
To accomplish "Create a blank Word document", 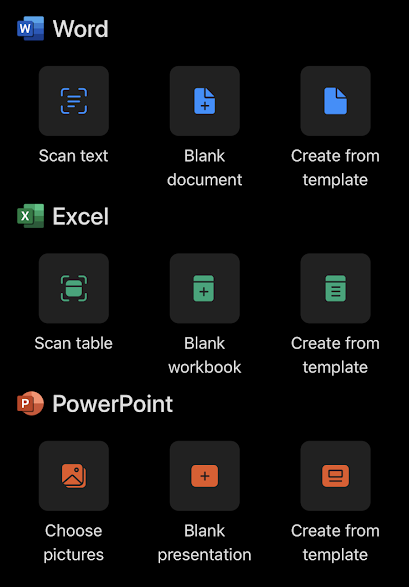I will pos(205,101).
